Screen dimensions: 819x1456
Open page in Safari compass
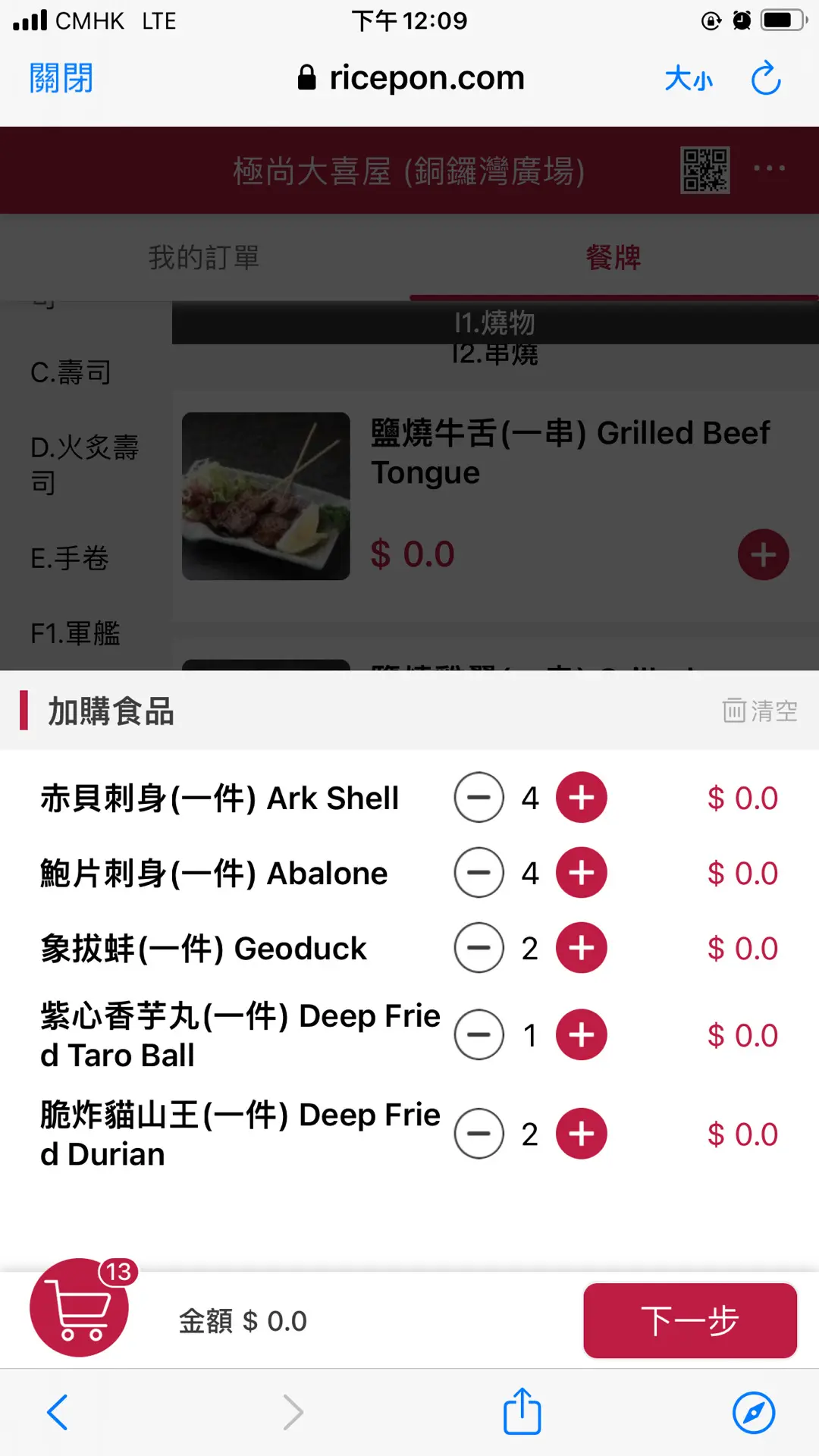pyautogui.click(x=753, y=1412)
